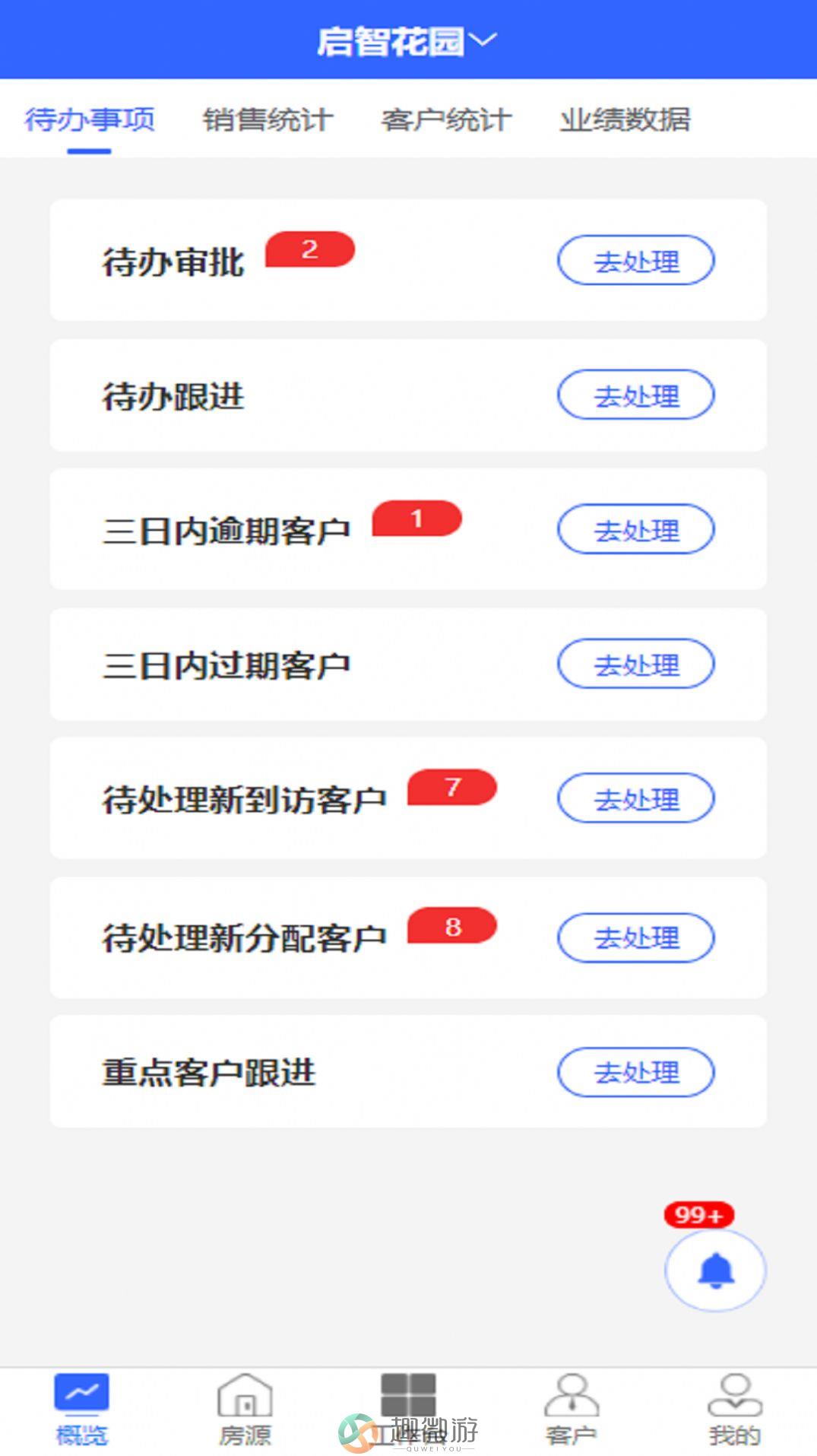The image size is (817, 1456).
Task: Process 待处理新分配客户 with 去处理
Action: 636,938
